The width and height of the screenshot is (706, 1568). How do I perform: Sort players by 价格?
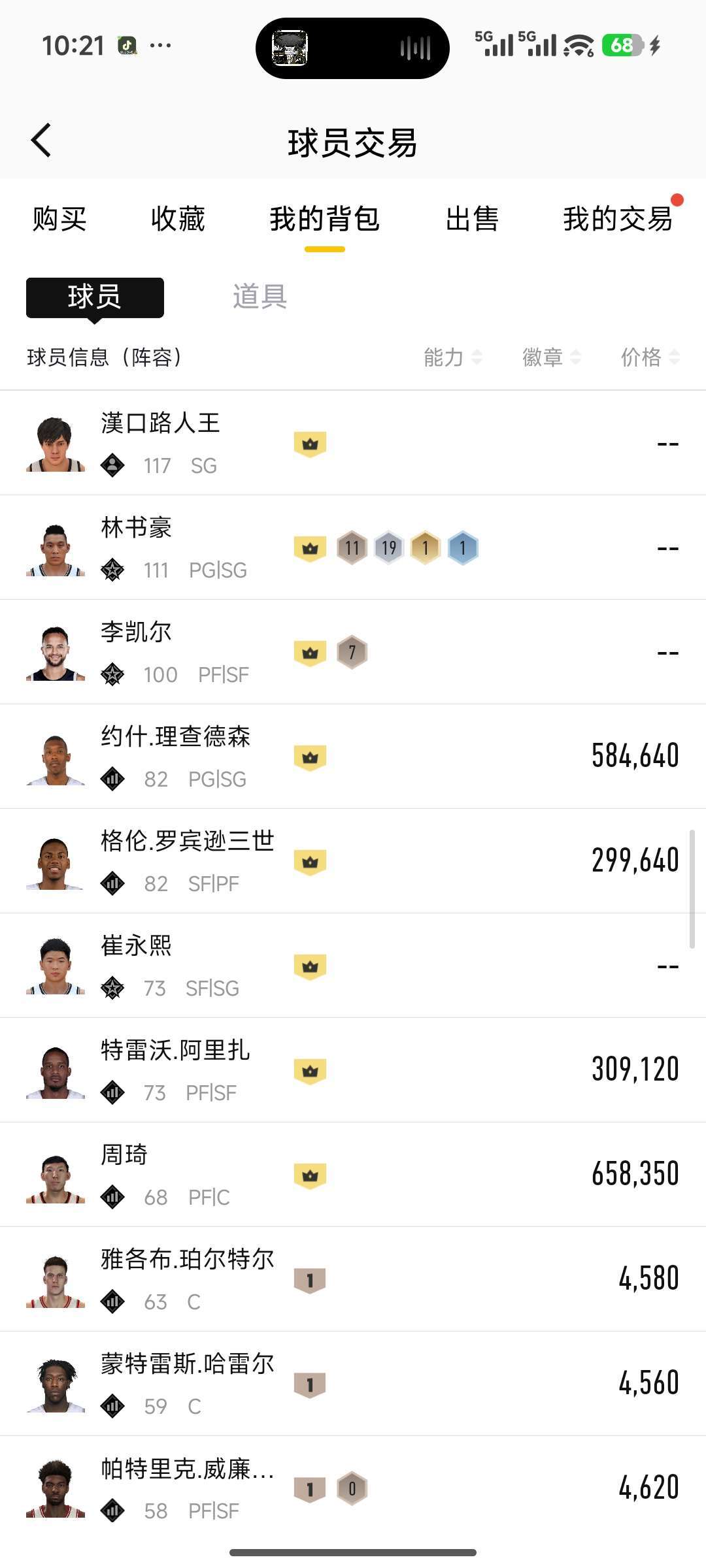click(650, 357)
